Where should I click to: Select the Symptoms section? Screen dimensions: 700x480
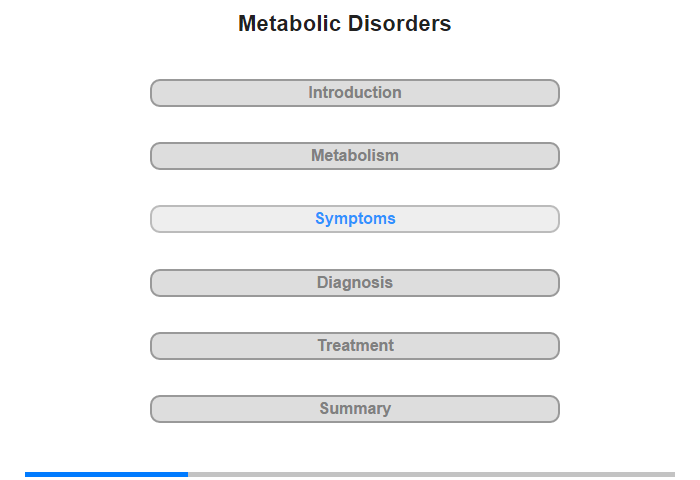(355, 219)
